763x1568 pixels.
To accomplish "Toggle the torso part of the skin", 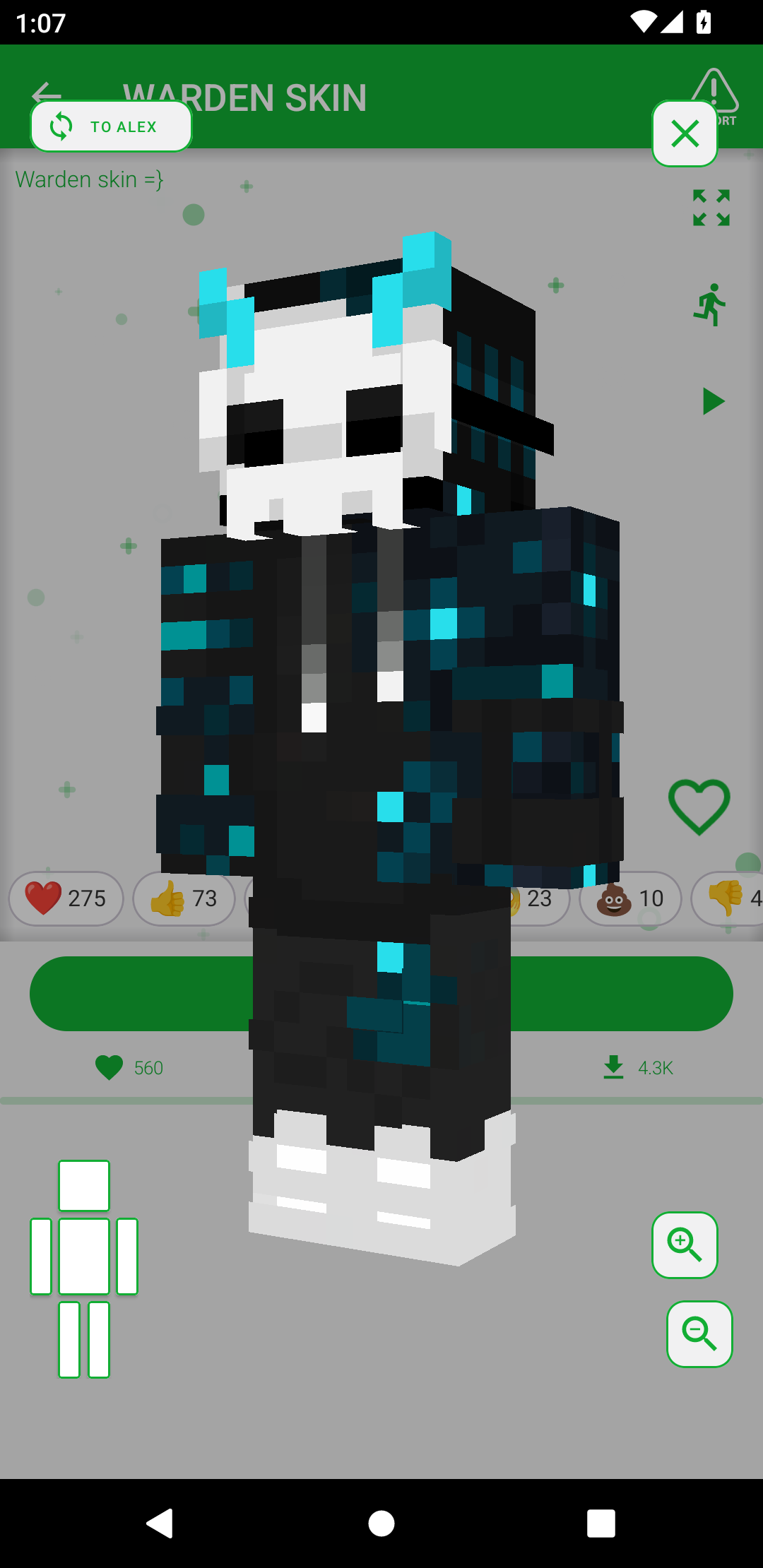I will [x=84, y=1256].
